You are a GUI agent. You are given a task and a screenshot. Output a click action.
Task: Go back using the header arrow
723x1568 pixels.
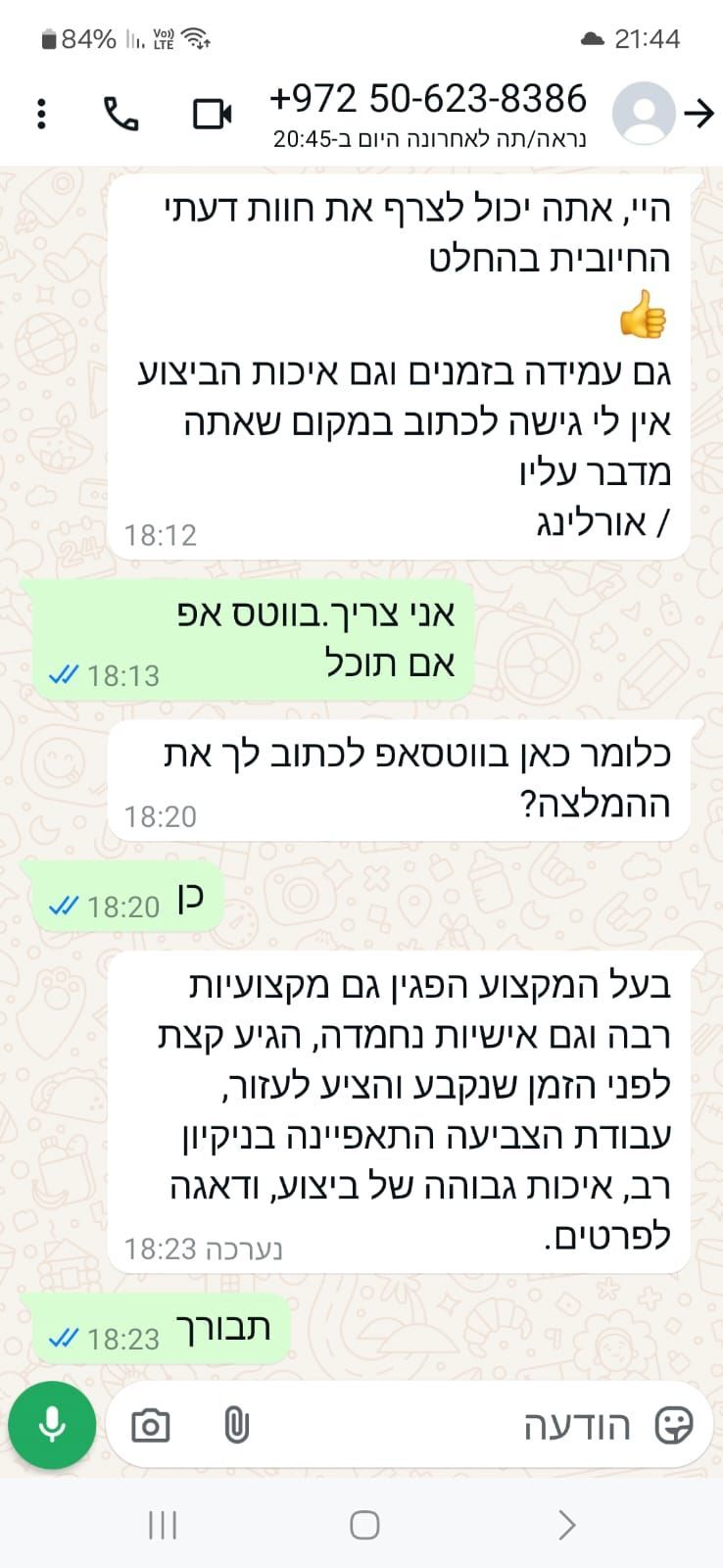point(699,114)
